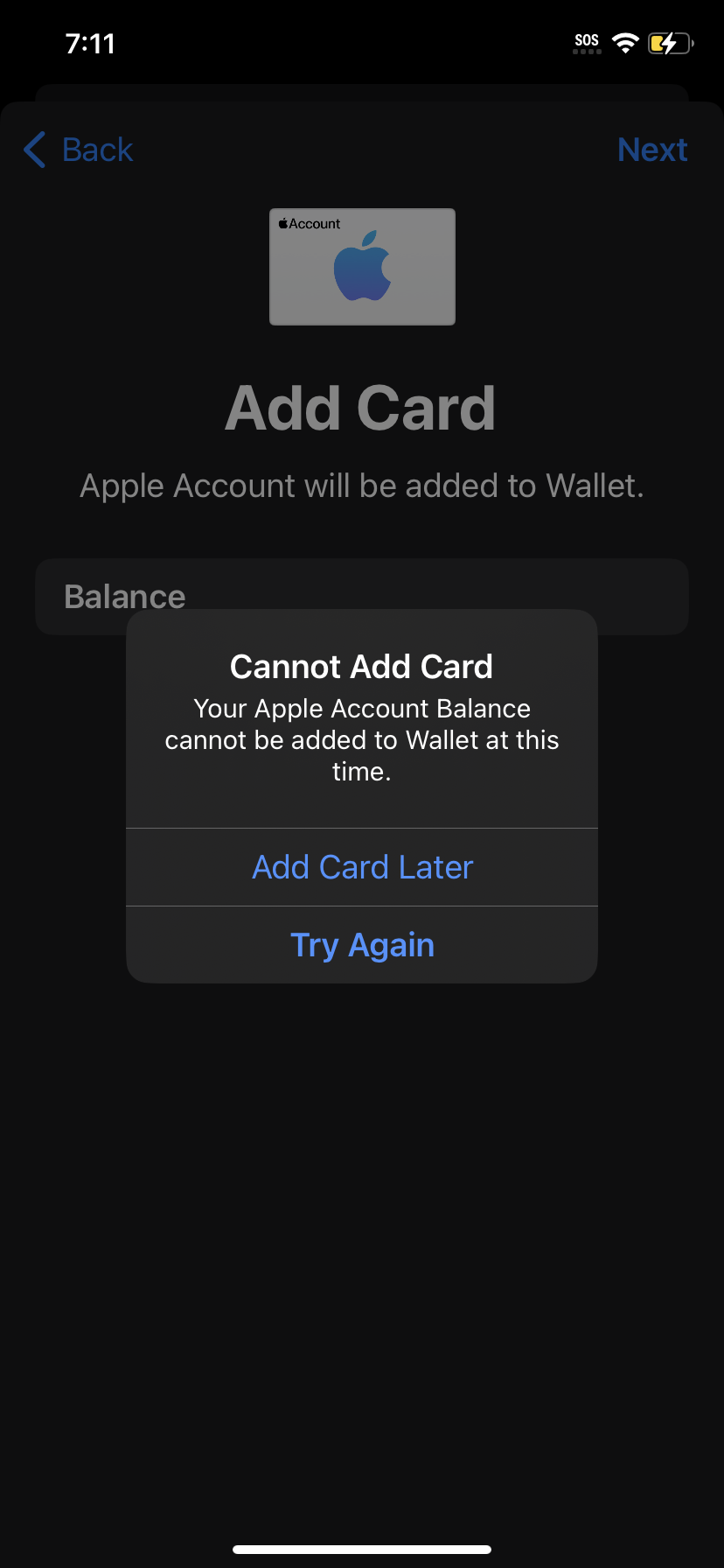Tap Next in the navigation bar
This screenshot has height=1568, width=724.
[x=652, y=150]
